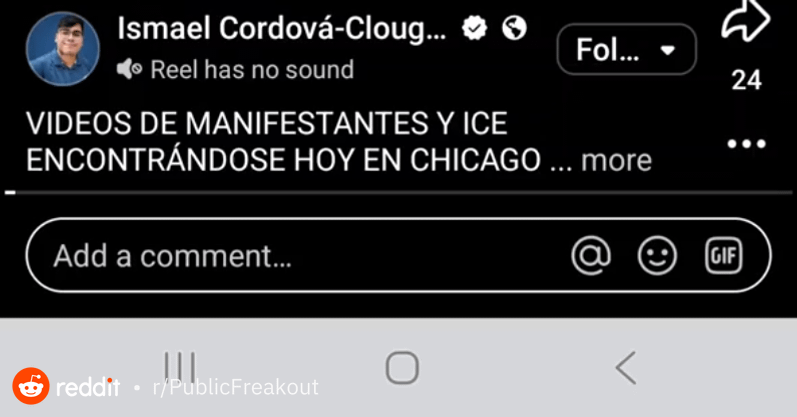This screenshot has width=797, height=417.
Task: Go to the home screen
Action: [x=402, y=368]
